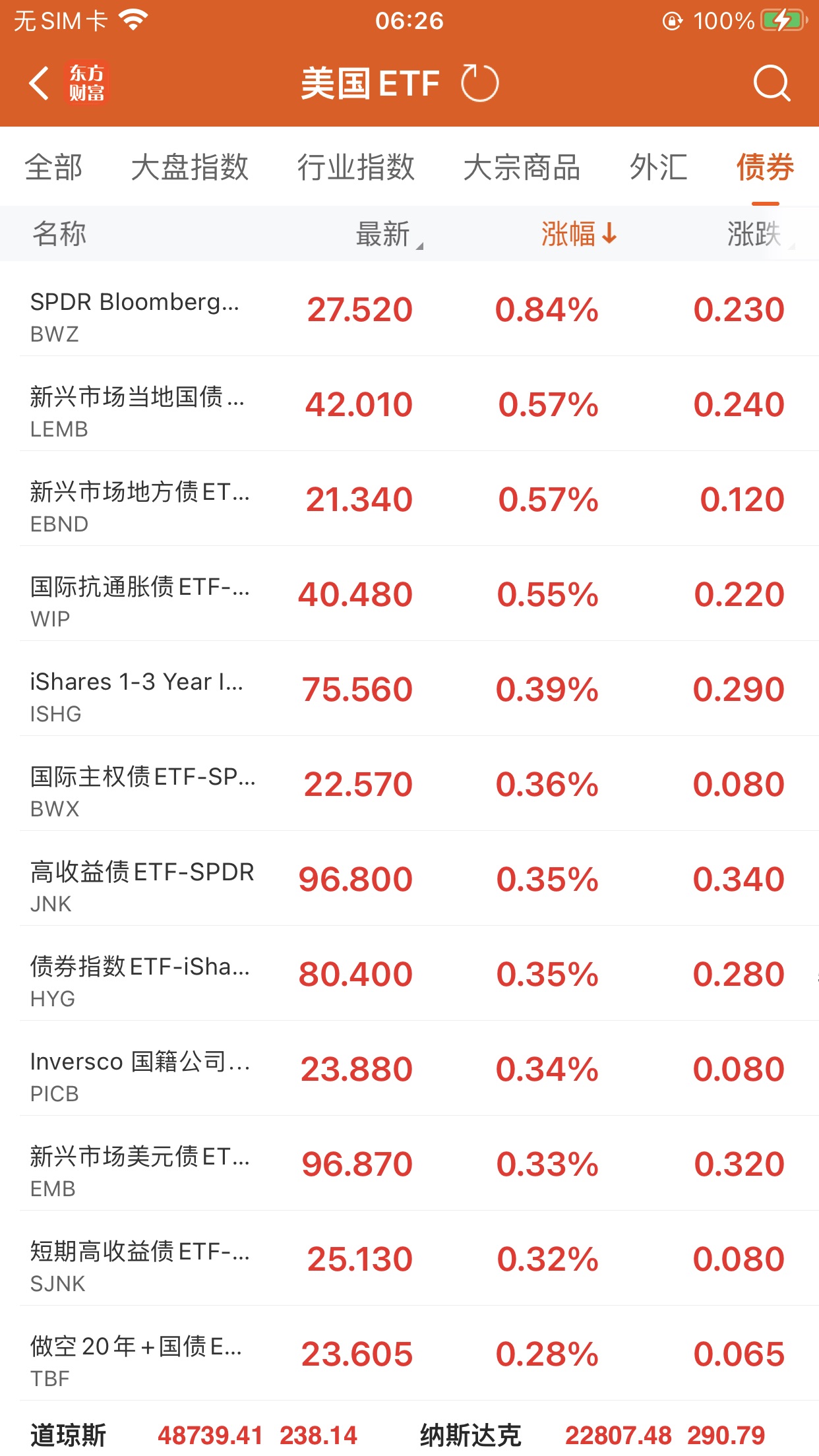The width and height of the screenshot is (819, 1456).
Task: Open the BWZ SPDR Bloomberg row
Action: point(409,310)
